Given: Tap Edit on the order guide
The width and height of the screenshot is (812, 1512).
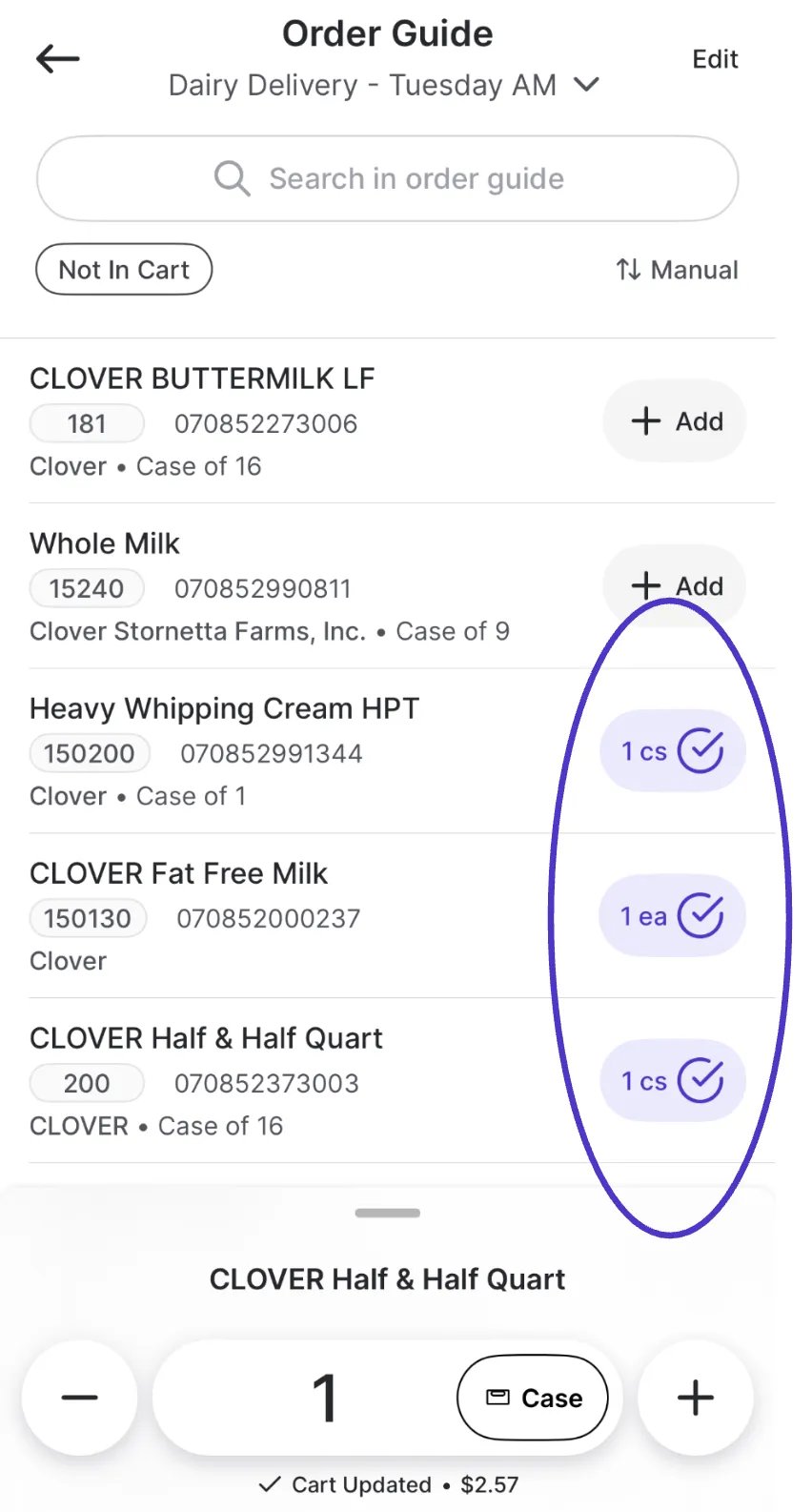Looking at the screenshot, I should [715, 59].
